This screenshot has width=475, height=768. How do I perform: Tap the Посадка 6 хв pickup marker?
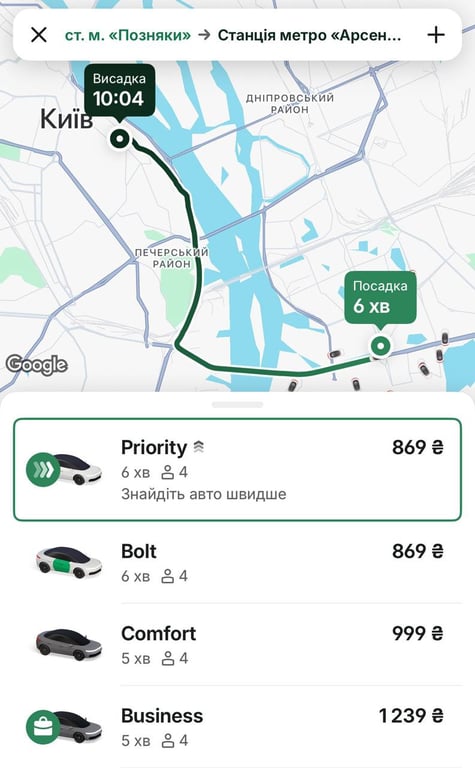tap(380, 299)
